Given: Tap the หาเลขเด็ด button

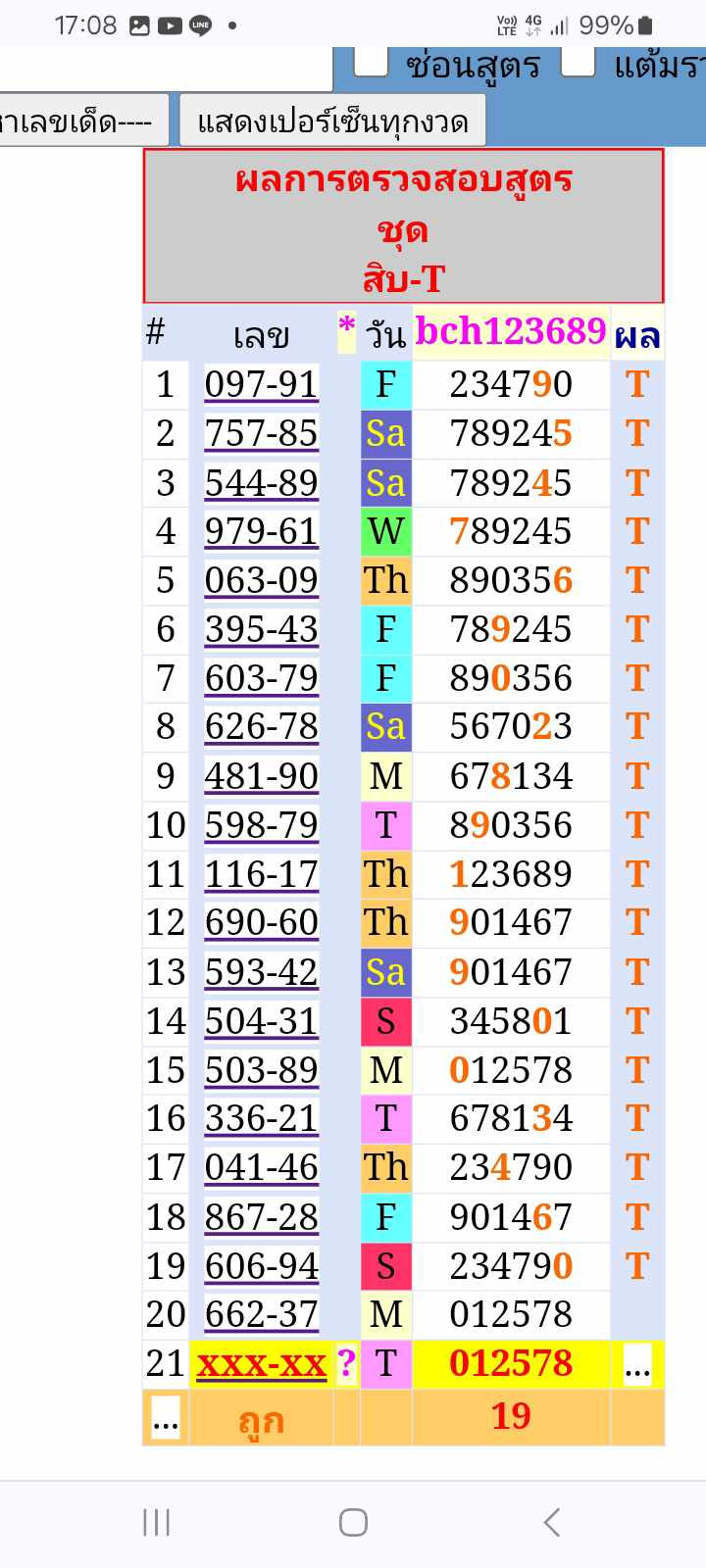Looking at the screenshot, I should point(83,122).
